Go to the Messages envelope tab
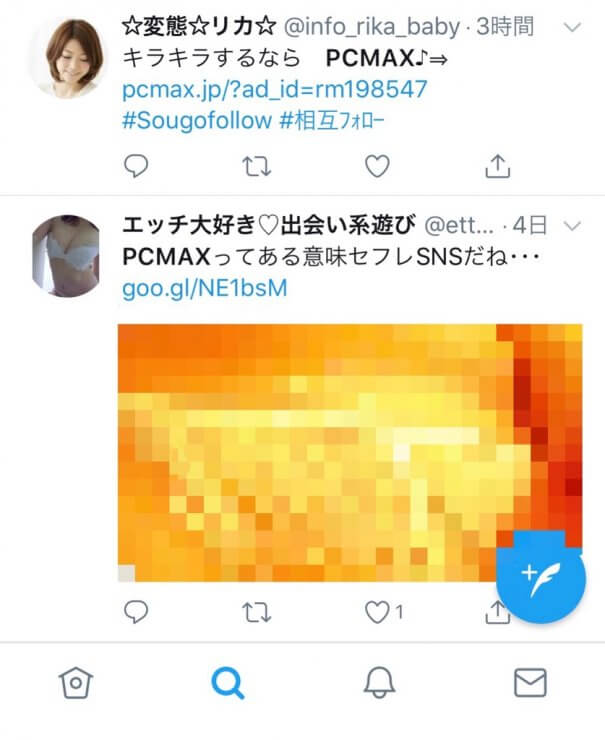This screenshot has width=605, height=740. tap(529, 683)
